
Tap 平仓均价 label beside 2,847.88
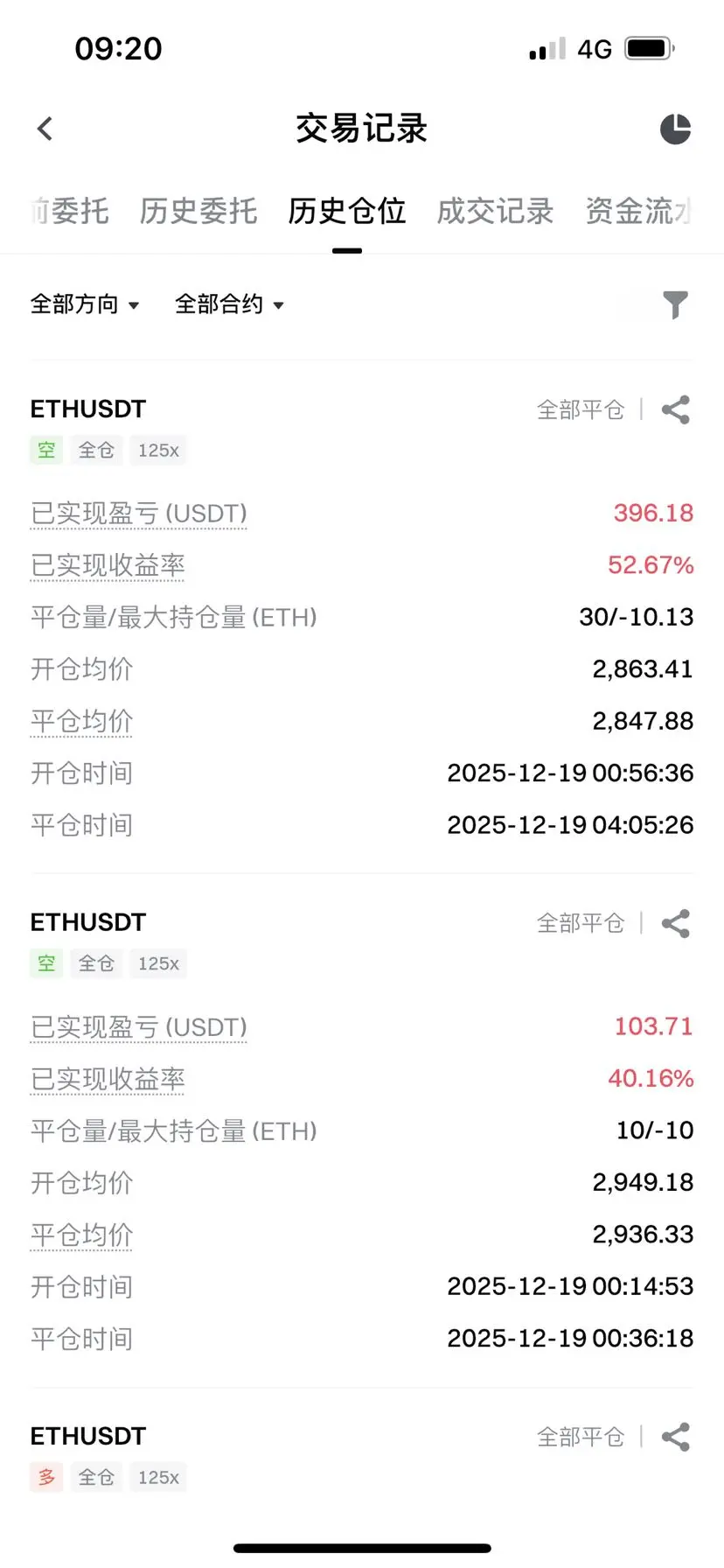[81, 721]
